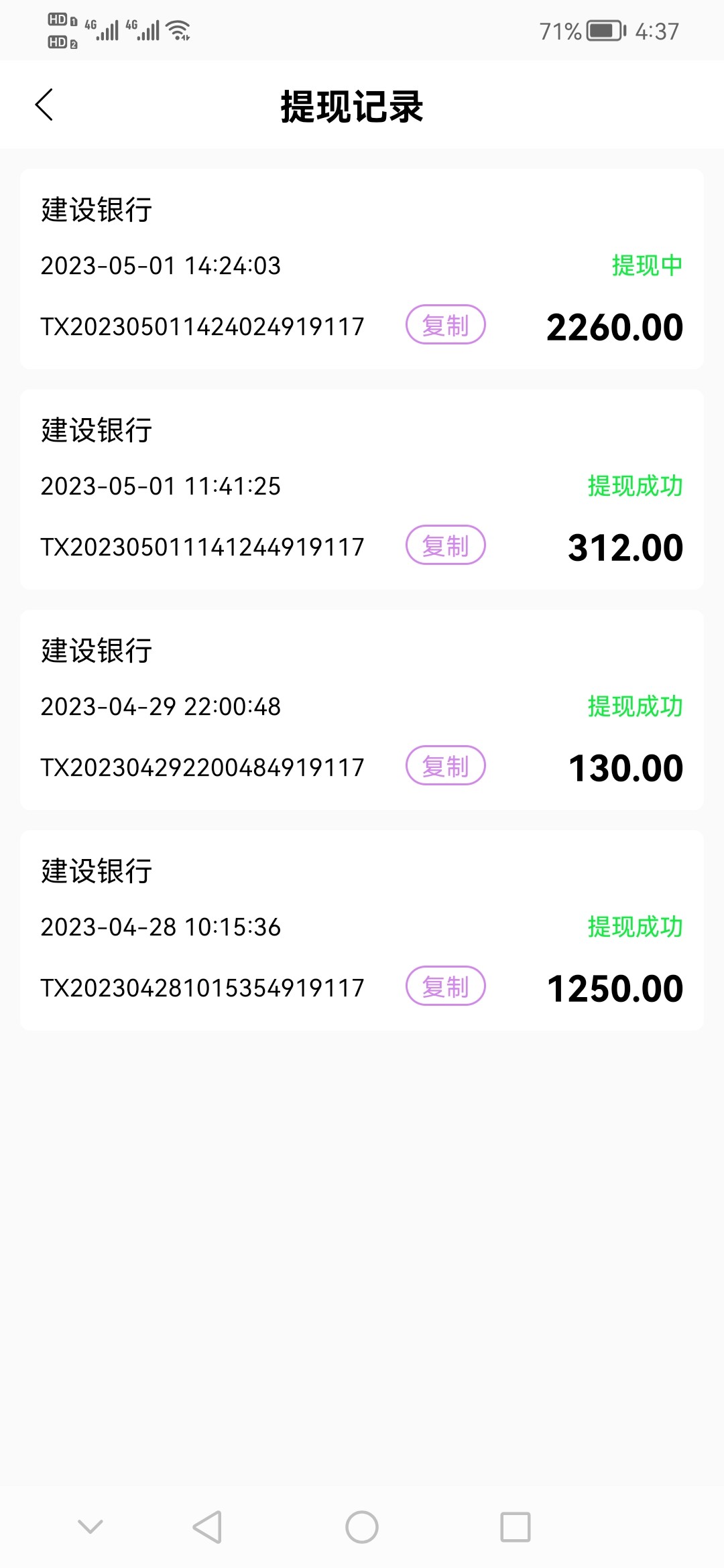Tap the system home button

(362, 1527)
